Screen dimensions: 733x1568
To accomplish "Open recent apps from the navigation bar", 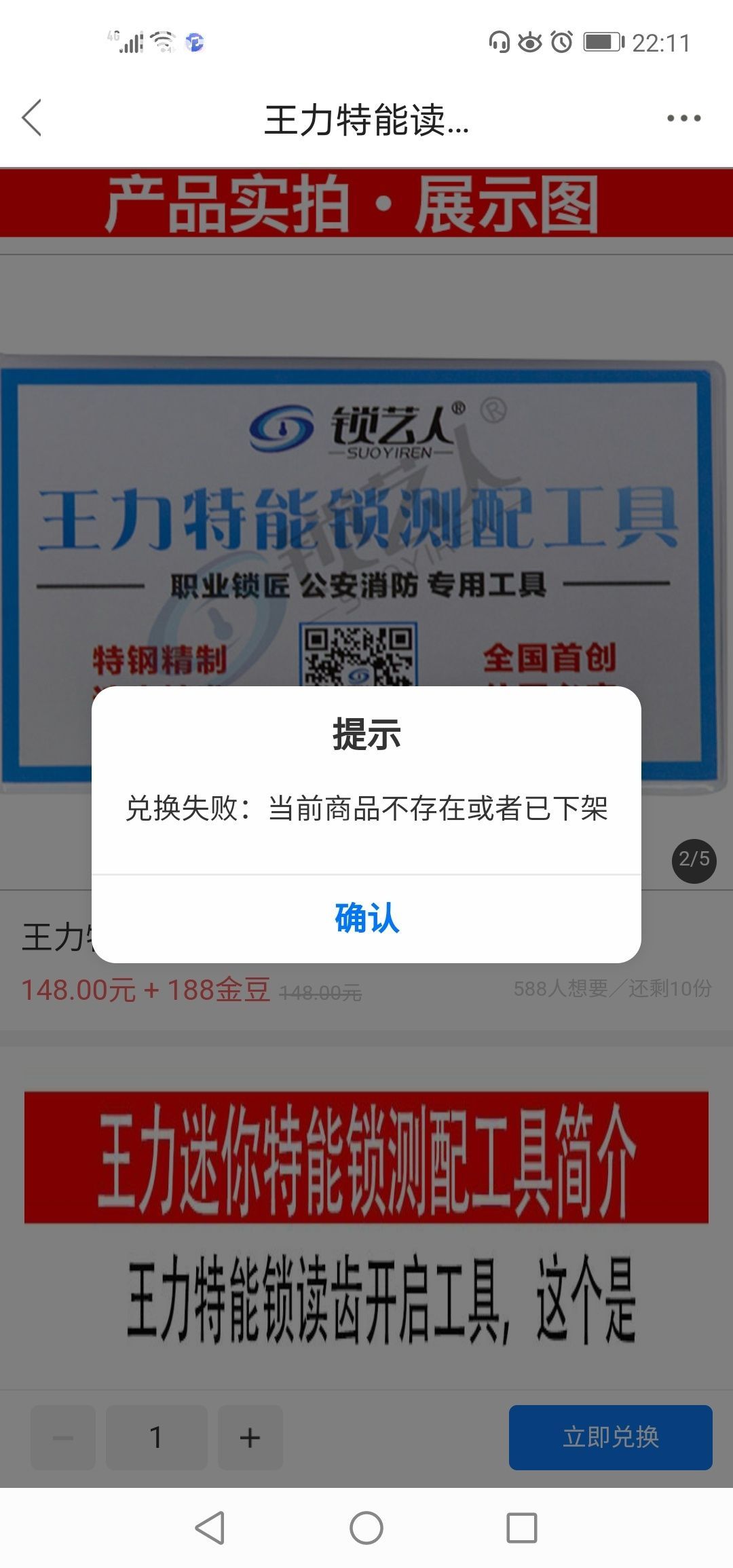I will click(521, 1529).
